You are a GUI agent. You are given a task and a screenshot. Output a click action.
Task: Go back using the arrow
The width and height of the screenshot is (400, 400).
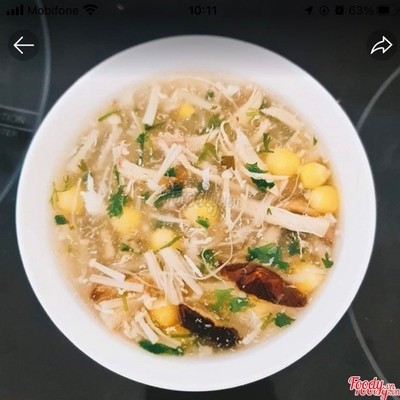pyautogui.click(x=23, y=45)
